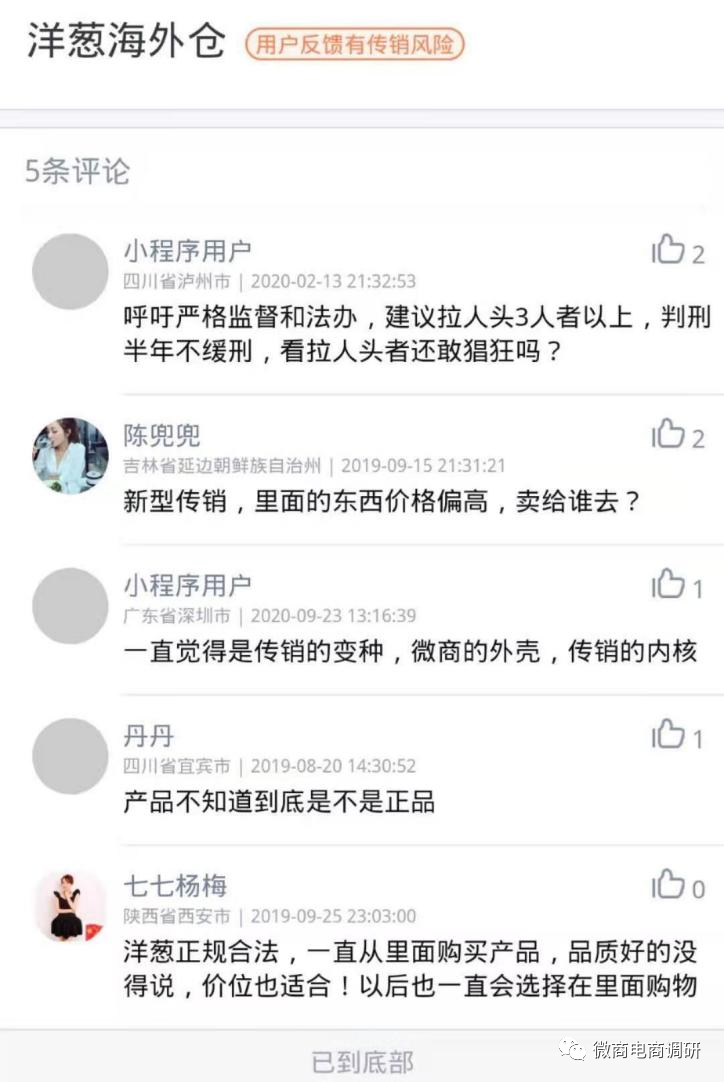Like 陈兜兜's comment about 新型传销

click(668, 435)
